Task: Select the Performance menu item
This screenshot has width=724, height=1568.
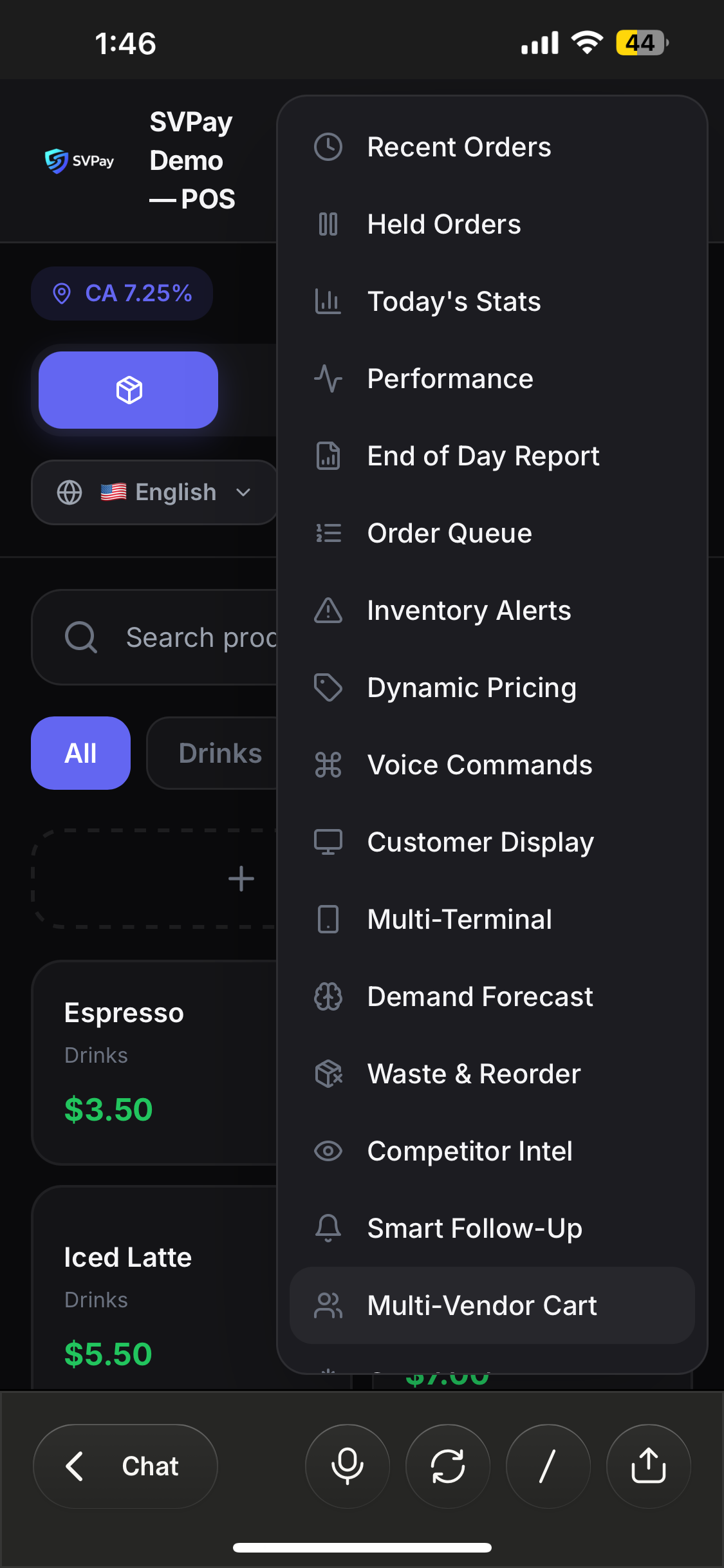Action: tap(492, 378)
